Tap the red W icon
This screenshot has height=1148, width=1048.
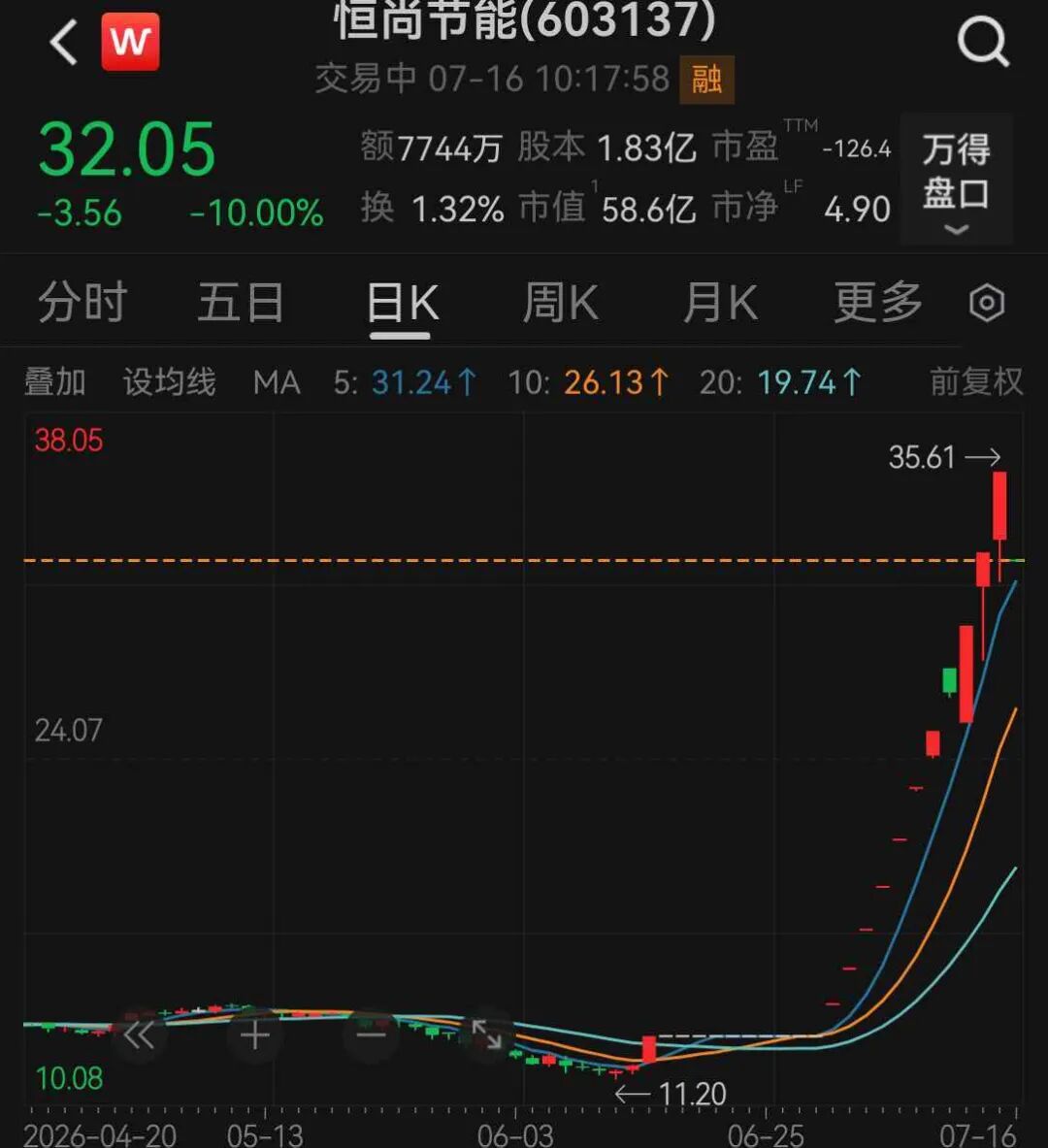130,42
